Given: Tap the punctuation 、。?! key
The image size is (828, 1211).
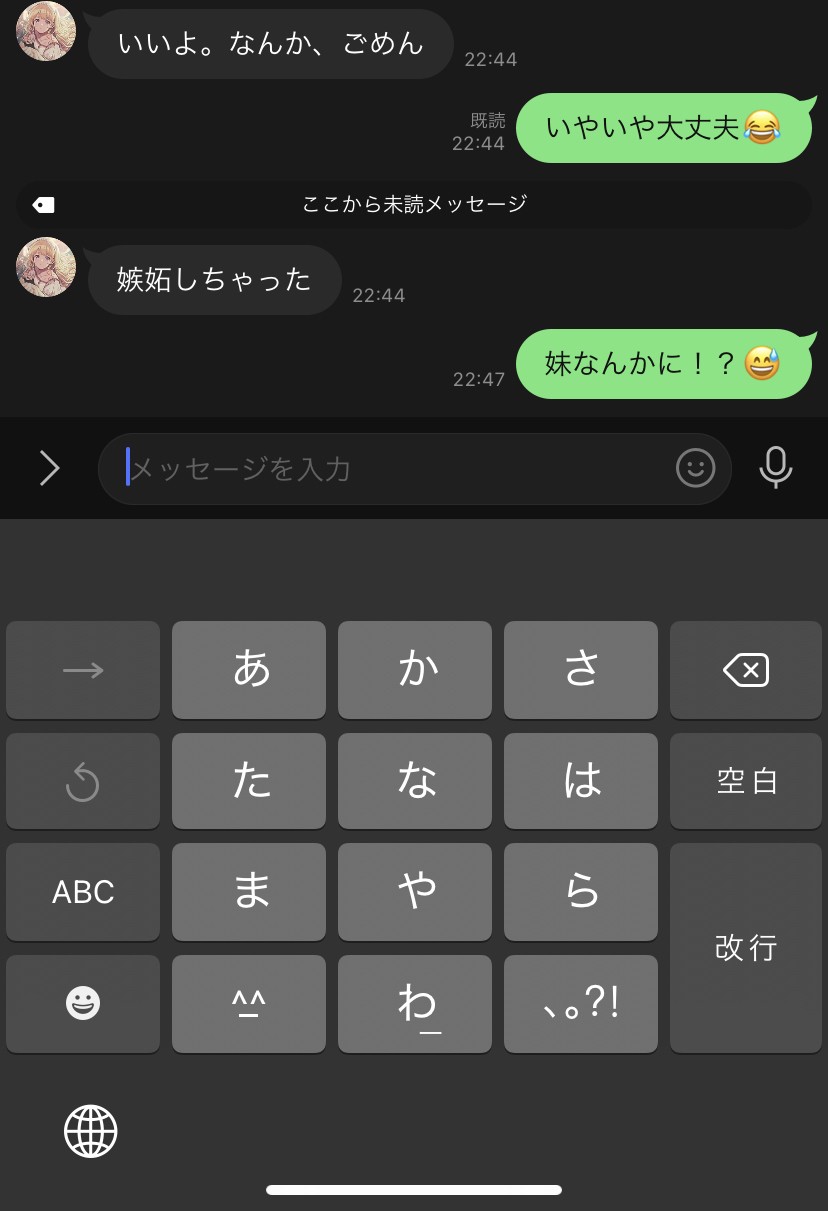Looking at the screenshot, I should point(581,1003).
